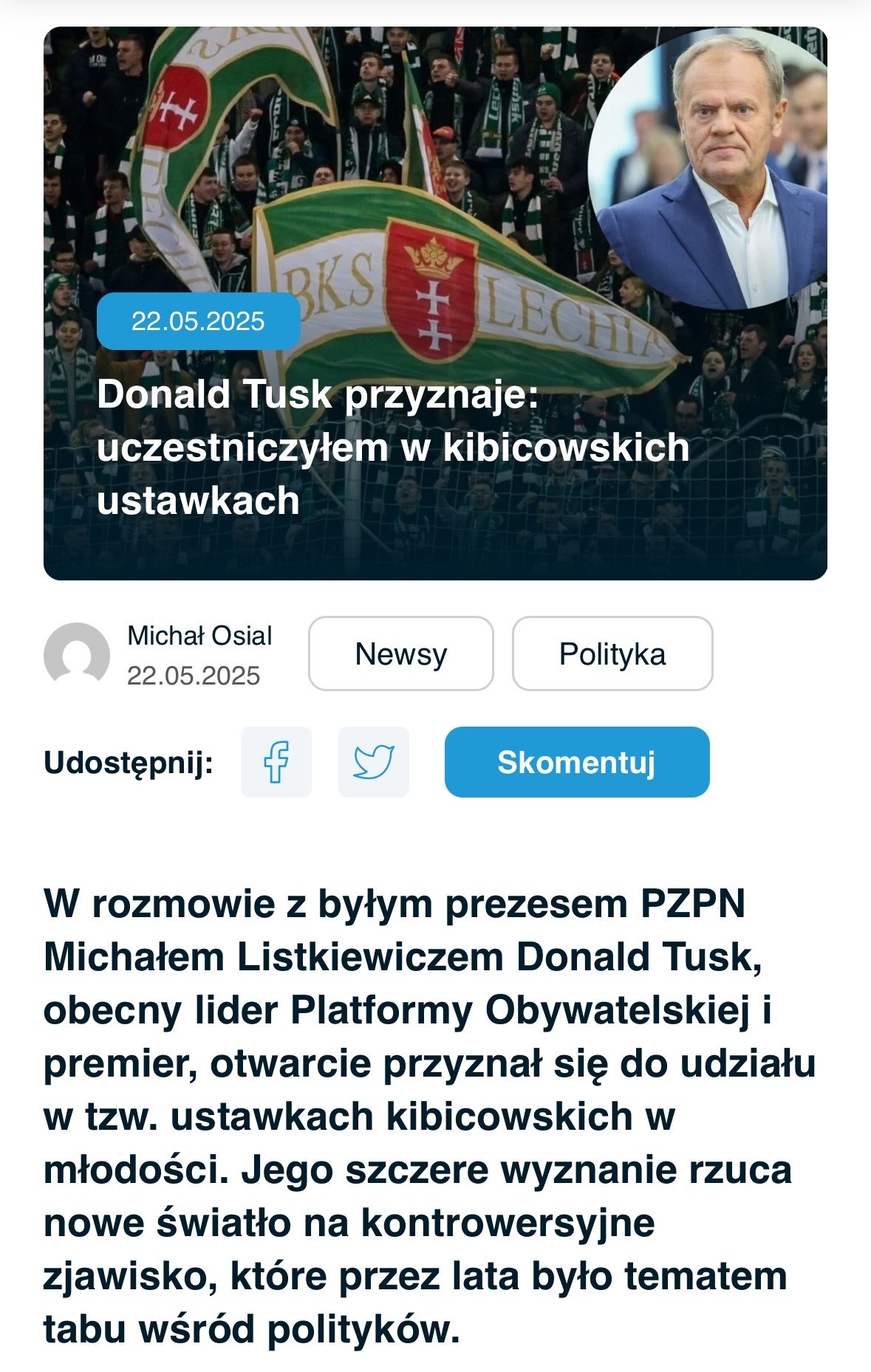Screen dimensions: 871x1372
Task: Tap the Skomentuj button to comment
Action: coord(576,762)
